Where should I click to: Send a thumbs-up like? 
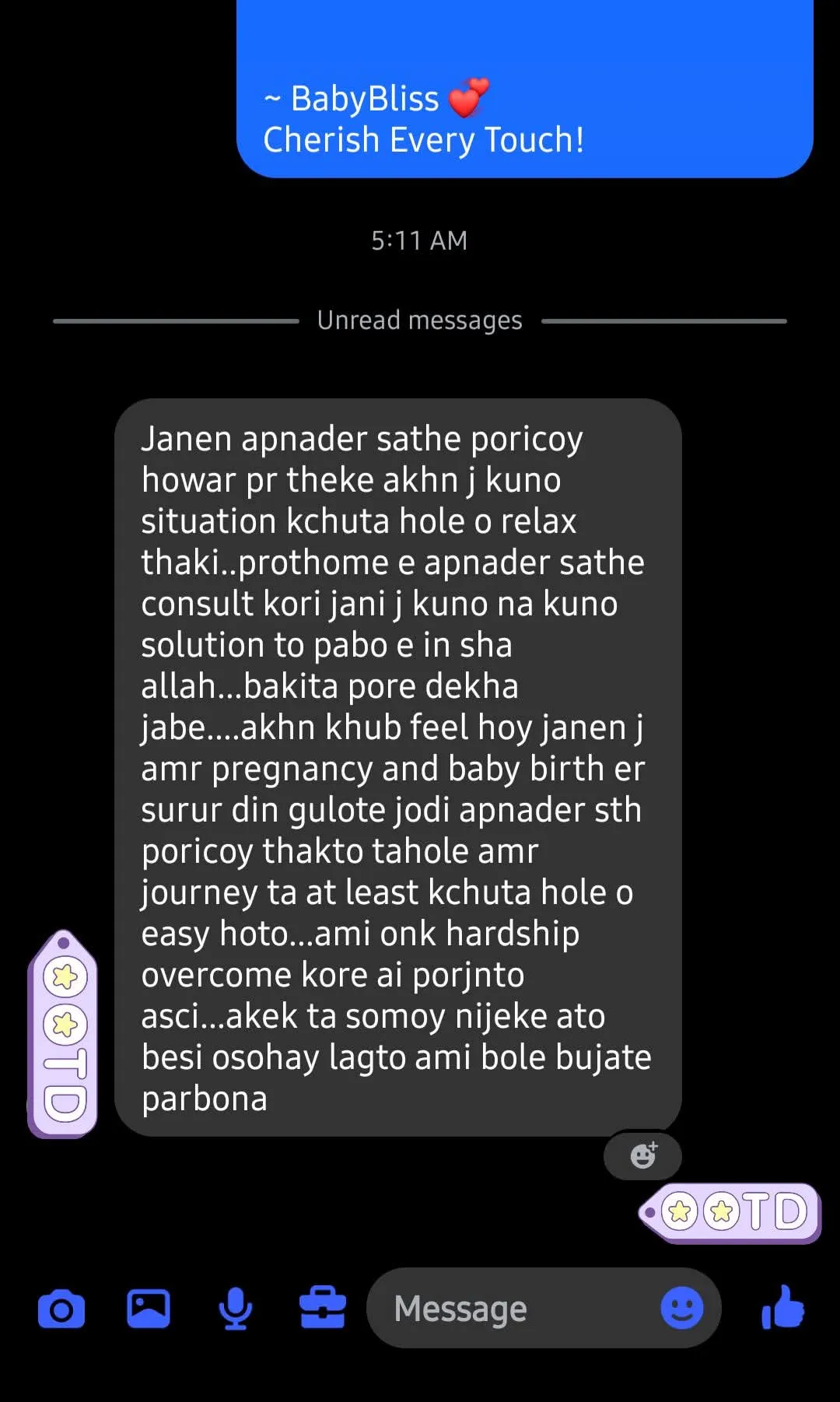(783, 1307)
